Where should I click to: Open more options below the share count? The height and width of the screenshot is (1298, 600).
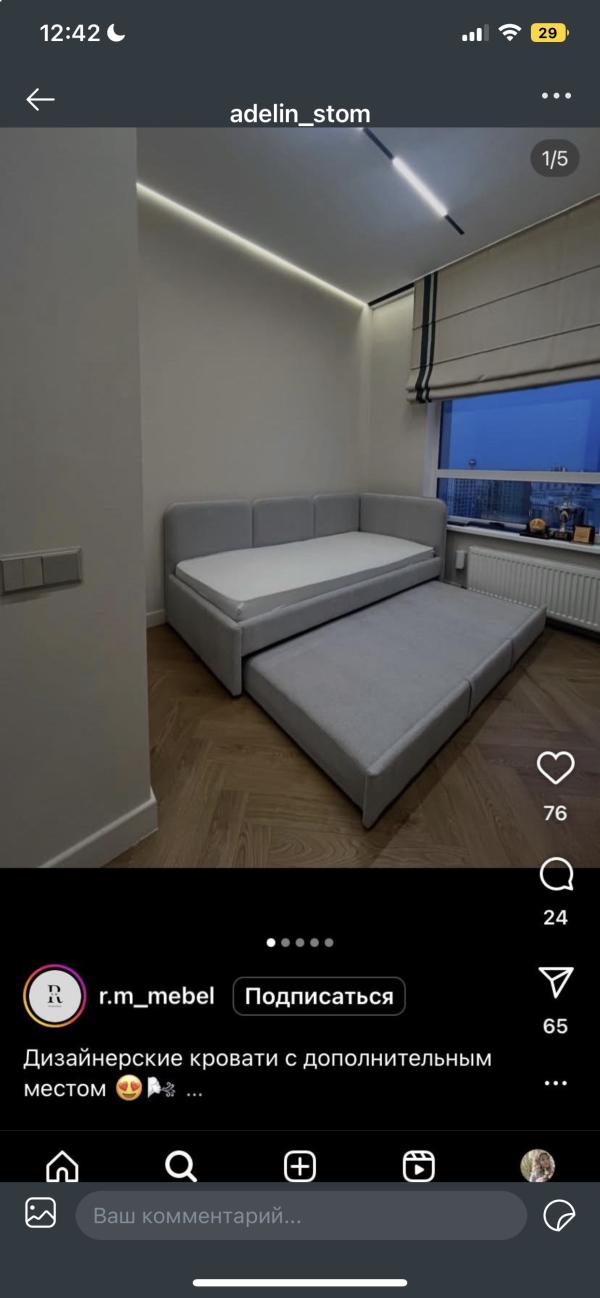[x=555, y=1083]
